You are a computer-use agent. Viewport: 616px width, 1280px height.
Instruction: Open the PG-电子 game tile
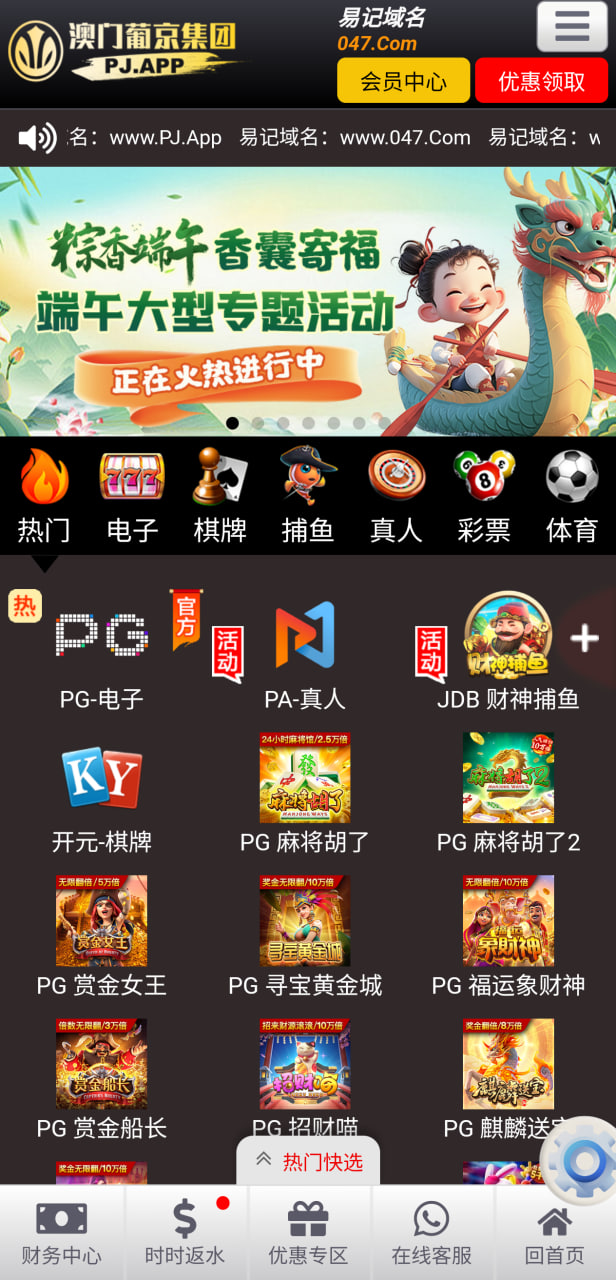click(x=102, y=650)
